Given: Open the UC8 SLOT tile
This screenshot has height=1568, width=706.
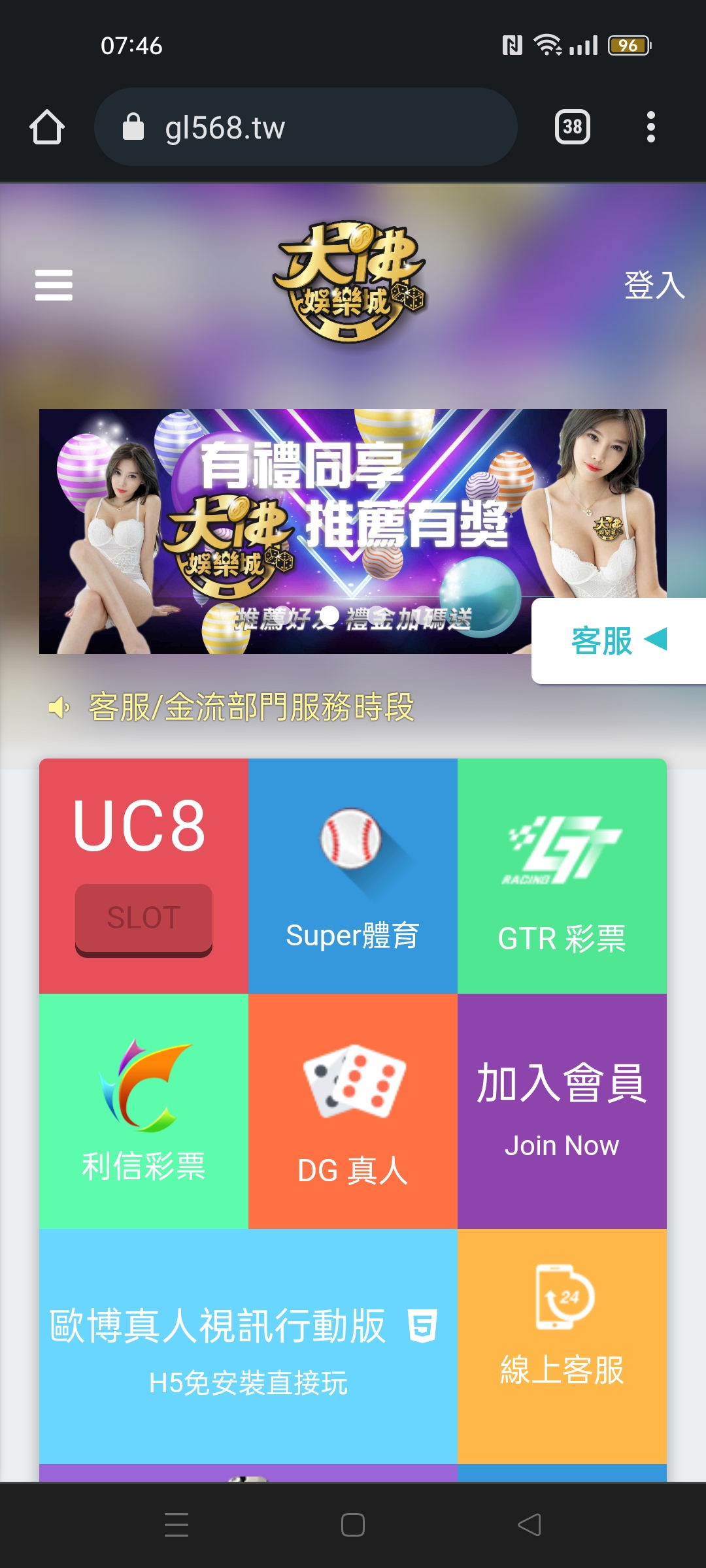Looking at the screenshot, I should (144, 876).
